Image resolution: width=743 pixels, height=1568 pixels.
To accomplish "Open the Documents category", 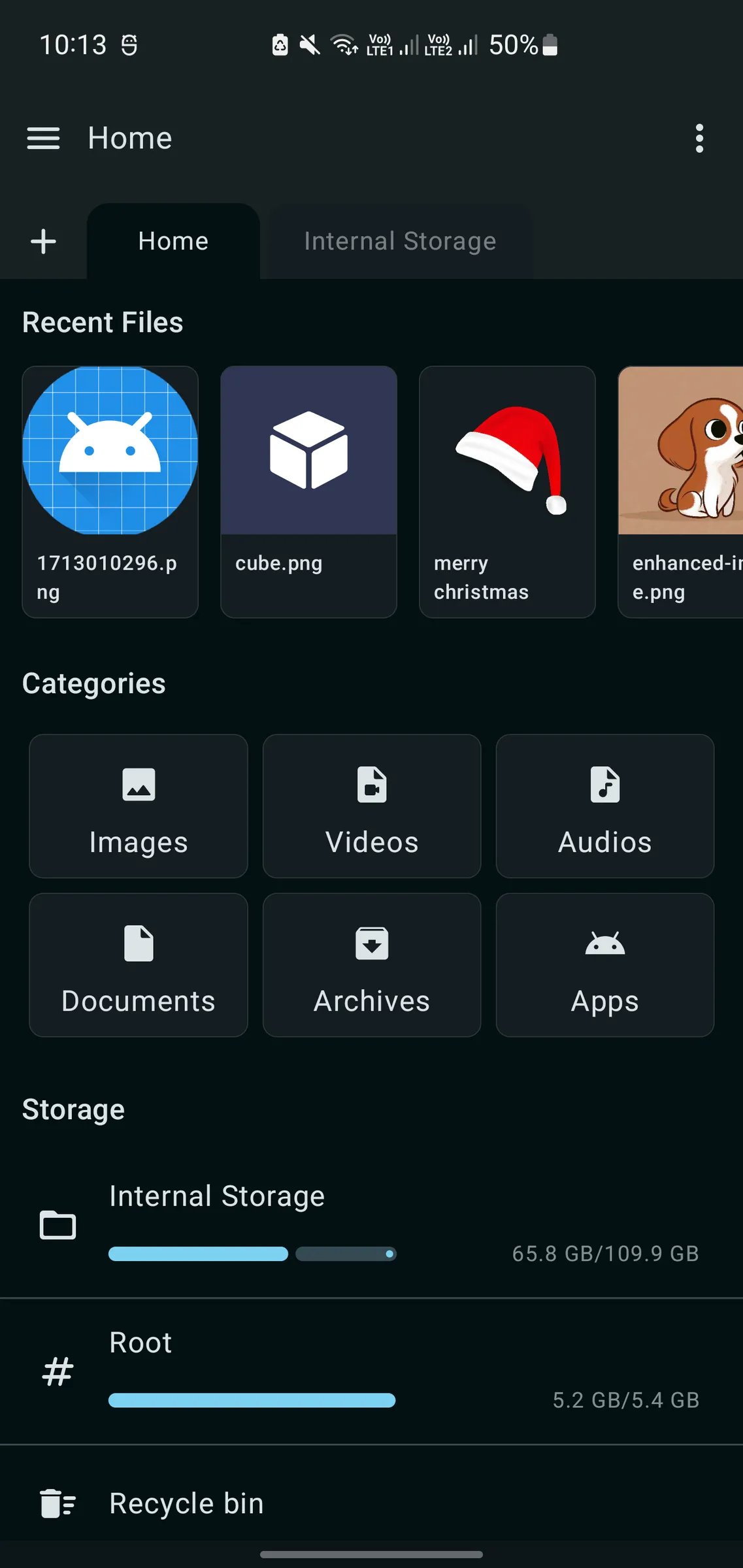I will 138,965.
